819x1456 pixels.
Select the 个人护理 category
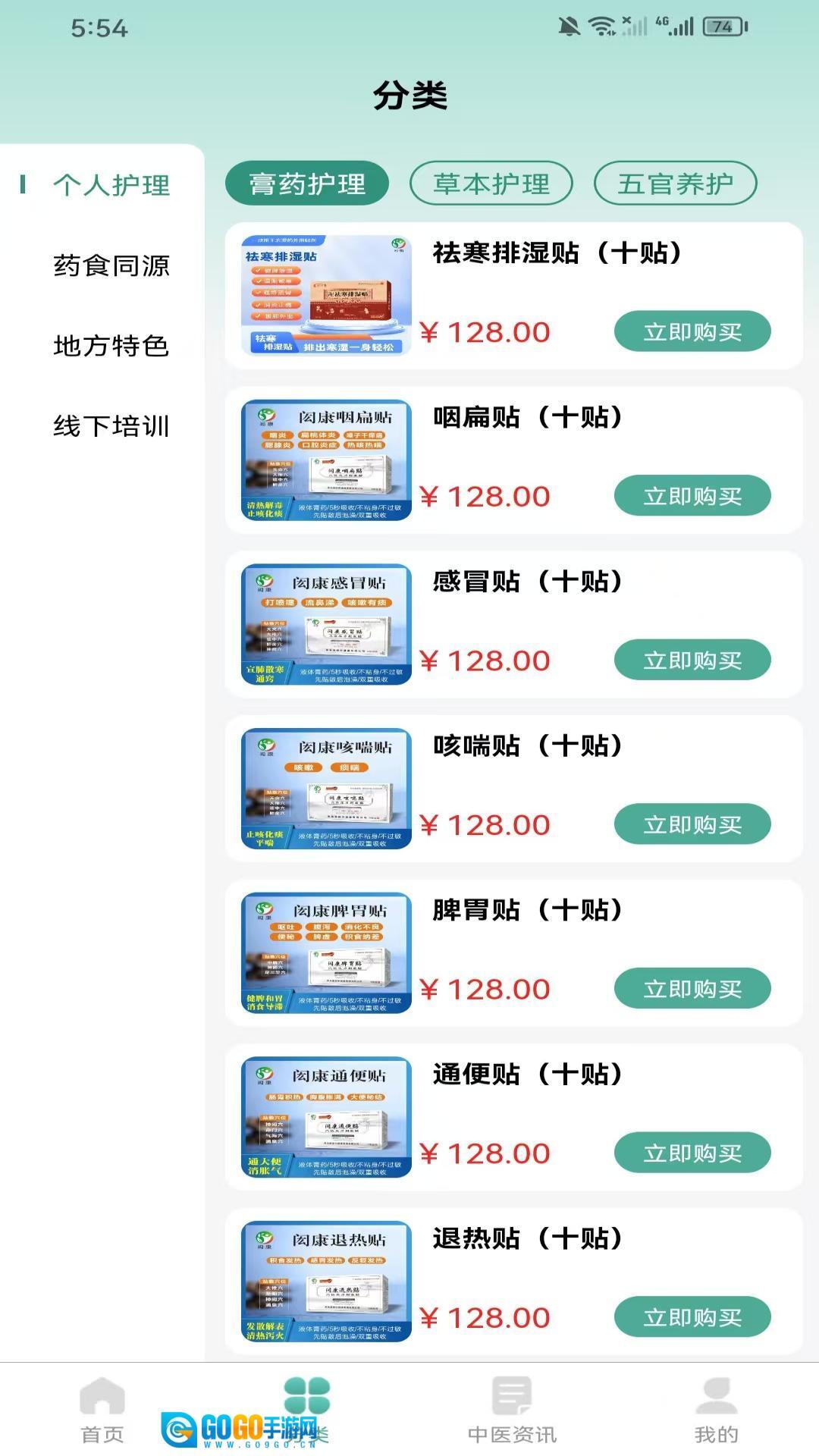111,185
